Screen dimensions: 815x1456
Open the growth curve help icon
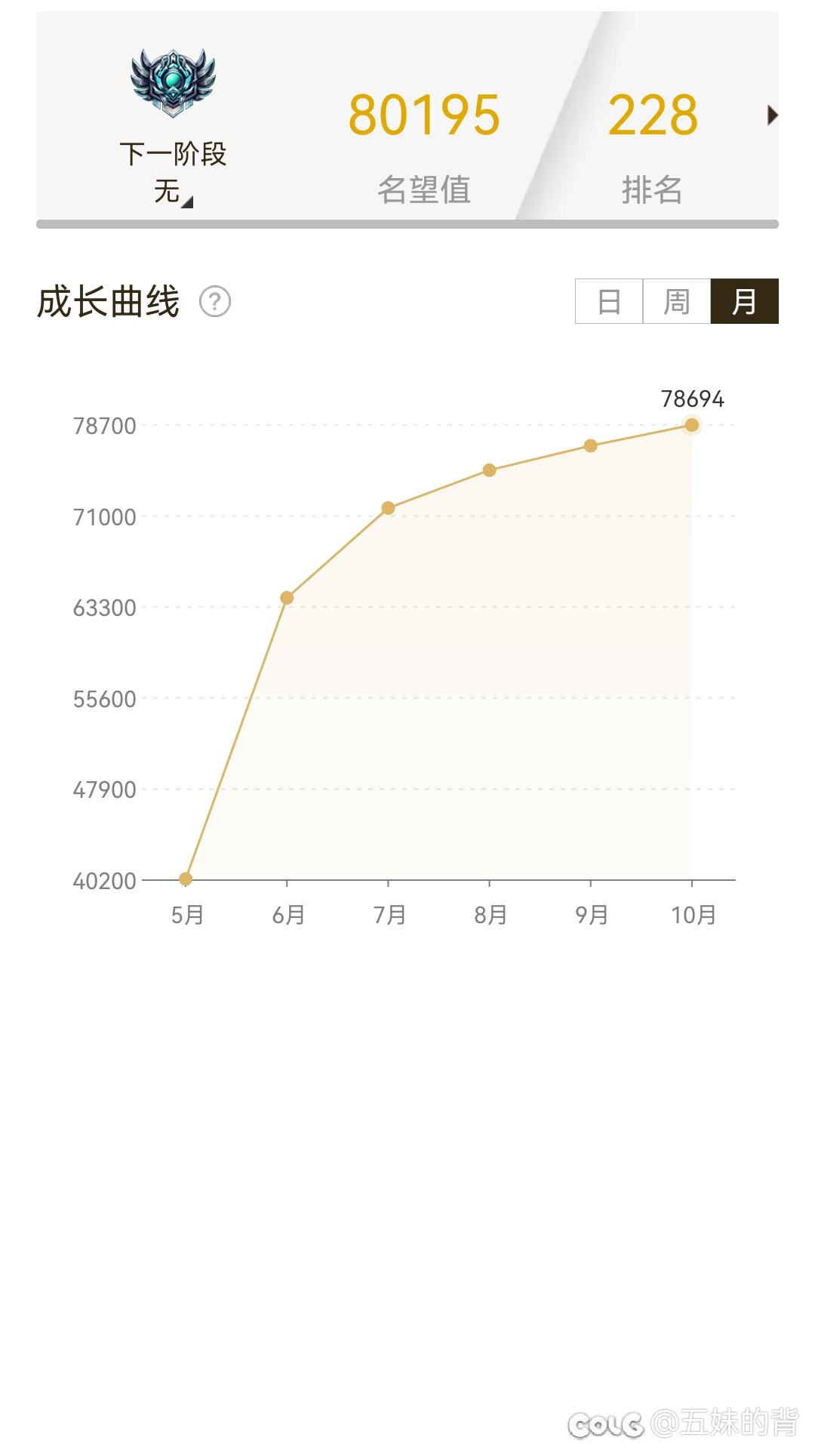(x=215, y=302)
